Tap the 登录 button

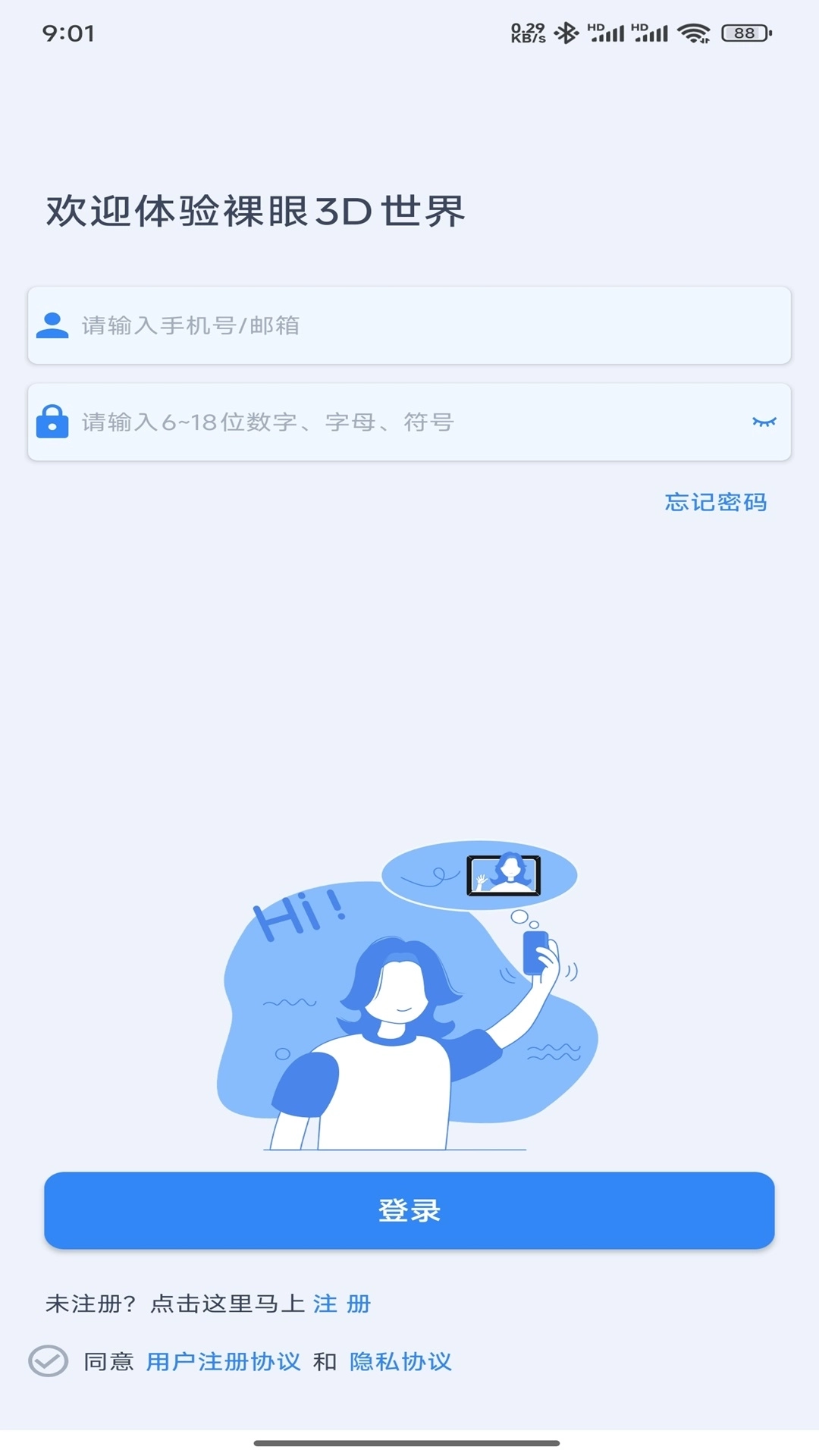[x=409, y=1210]
